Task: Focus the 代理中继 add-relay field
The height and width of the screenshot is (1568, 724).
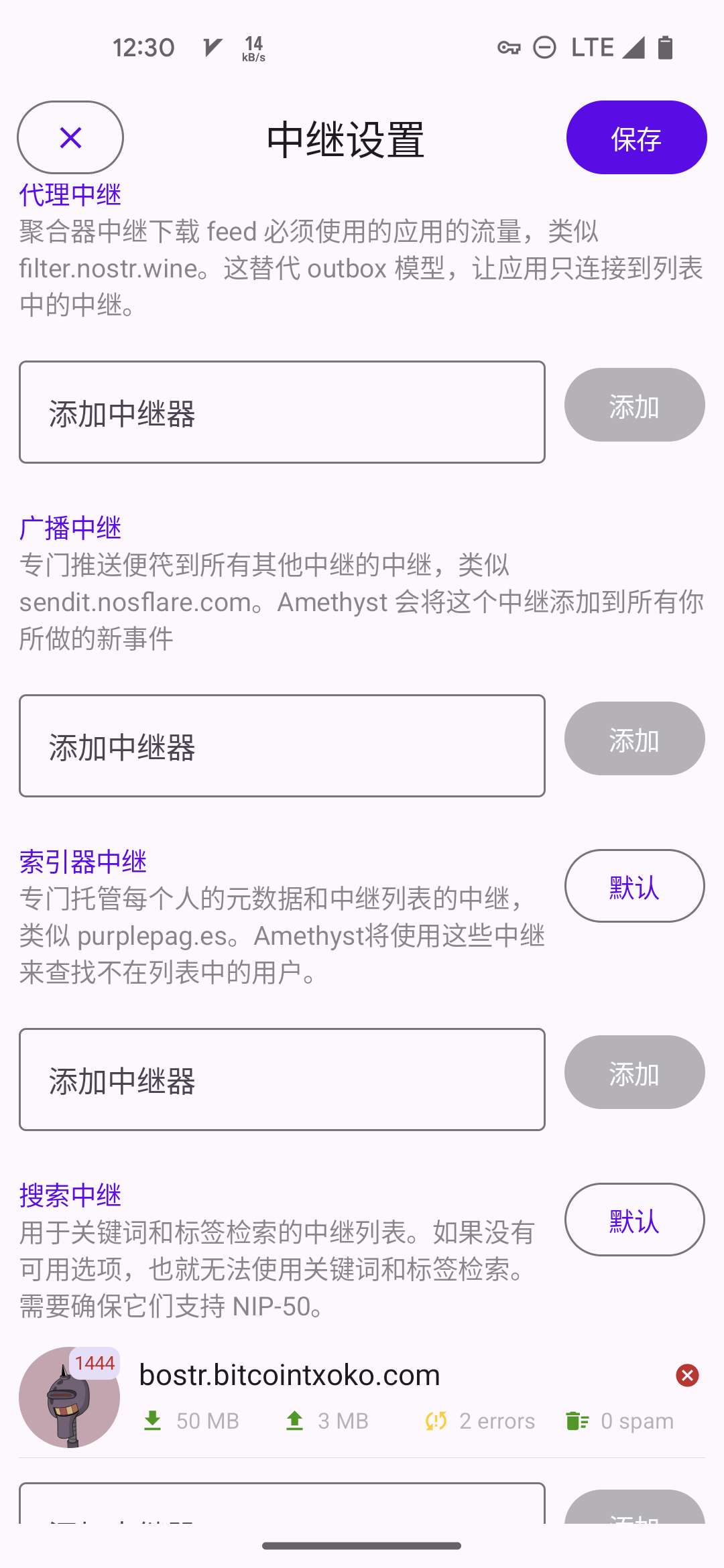Action: point(282,412)
